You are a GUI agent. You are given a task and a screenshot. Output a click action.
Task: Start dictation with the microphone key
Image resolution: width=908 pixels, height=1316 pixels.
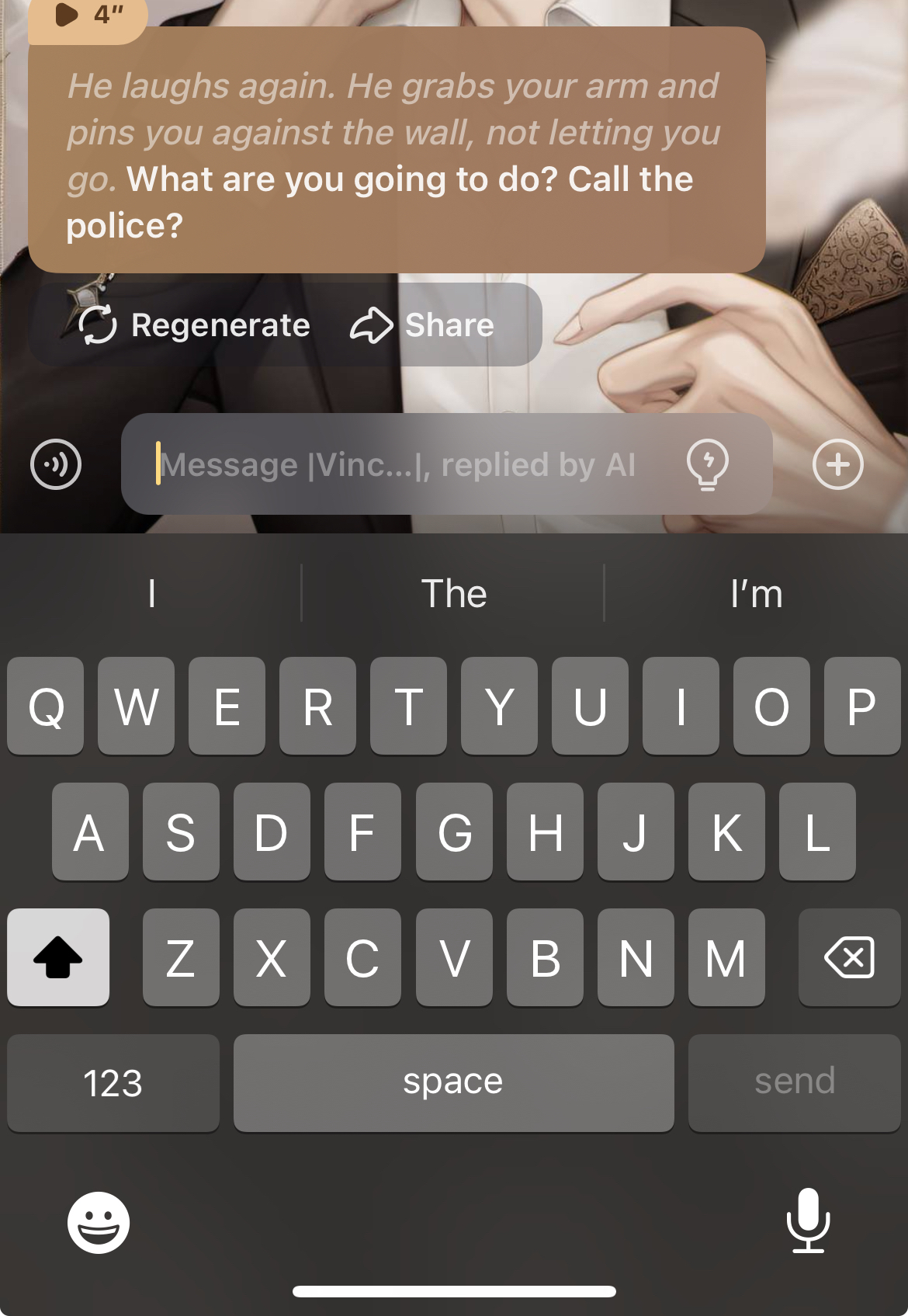pyautogui.click(x=808, y=1221)
